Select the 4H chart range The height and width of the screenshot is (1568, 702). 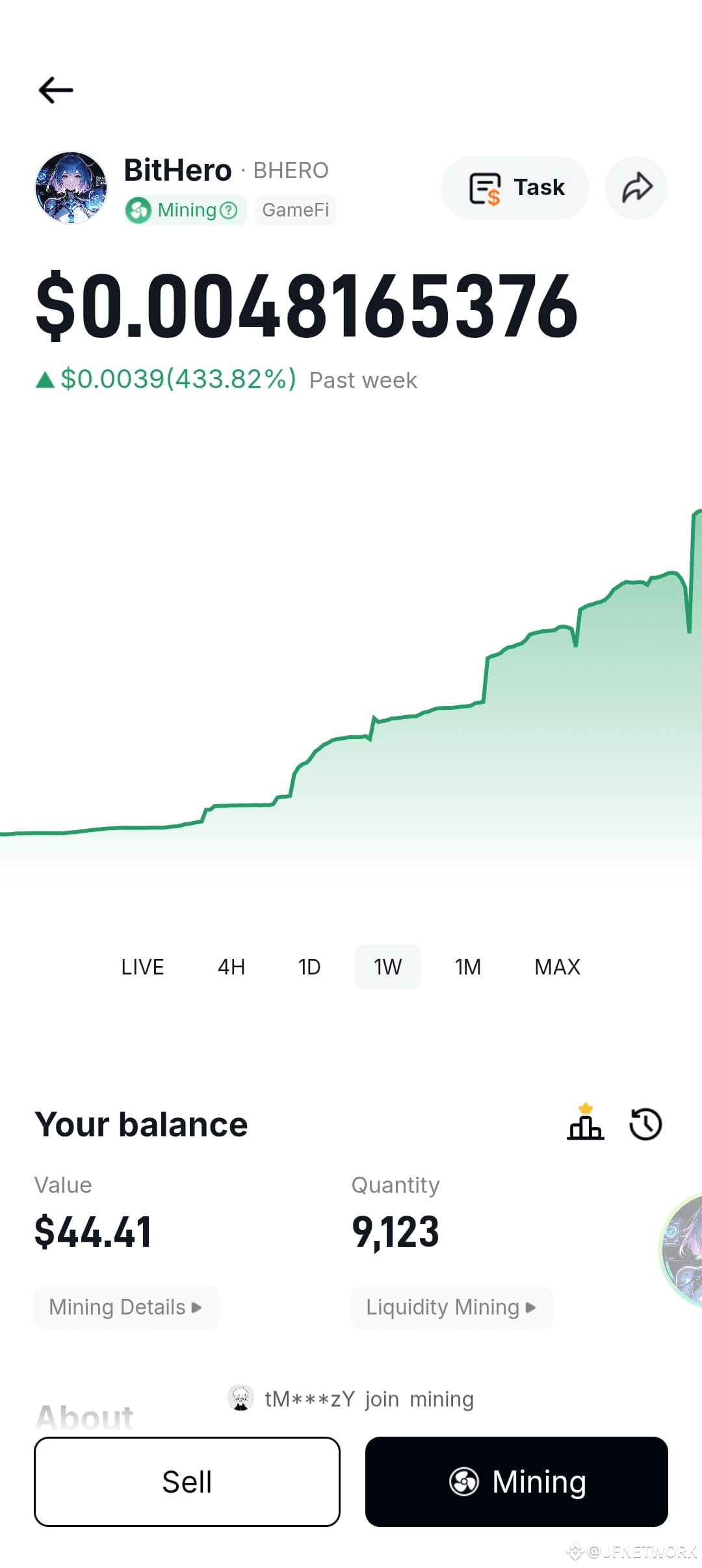(231, 967)
